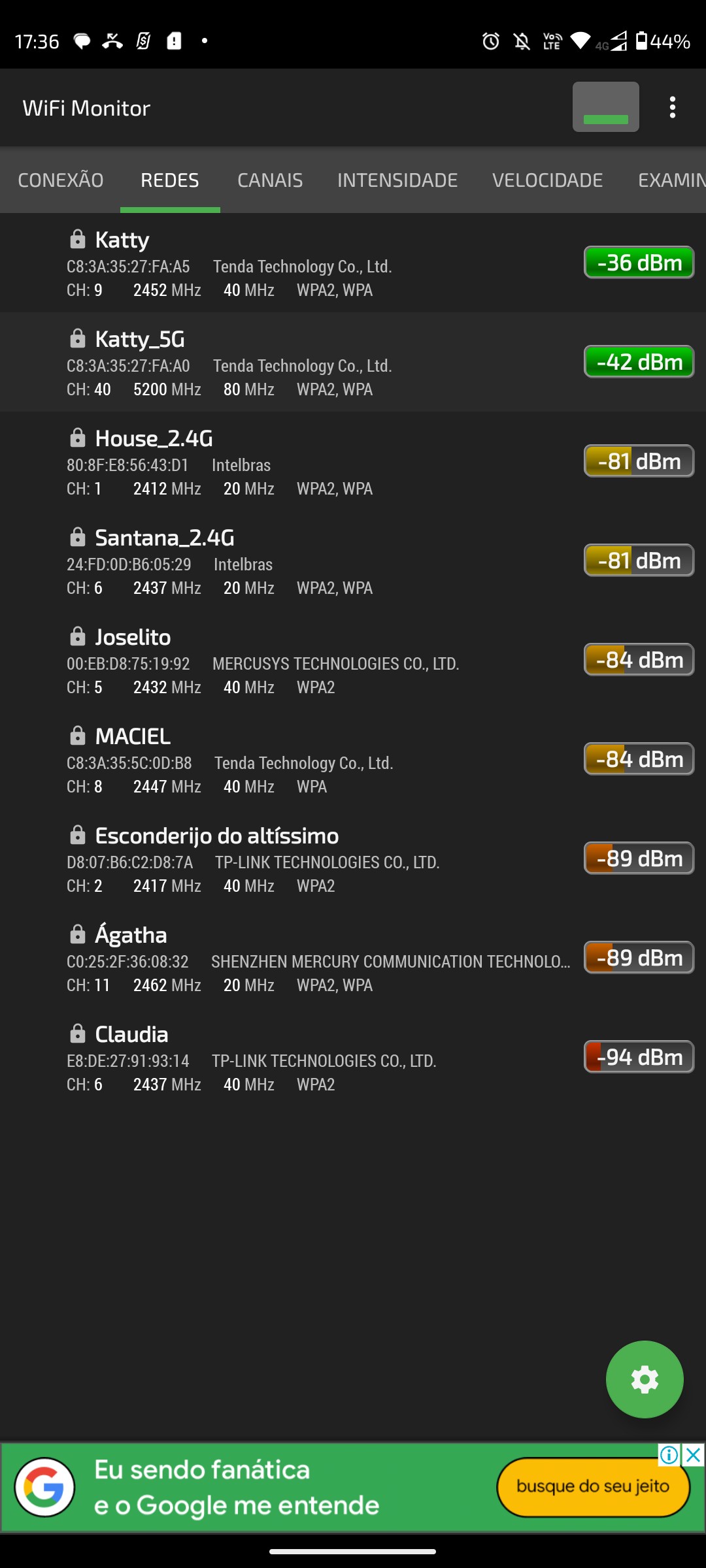Switch to the Velocidade tab
The image size is (706, 1568).
pos(547,180)
